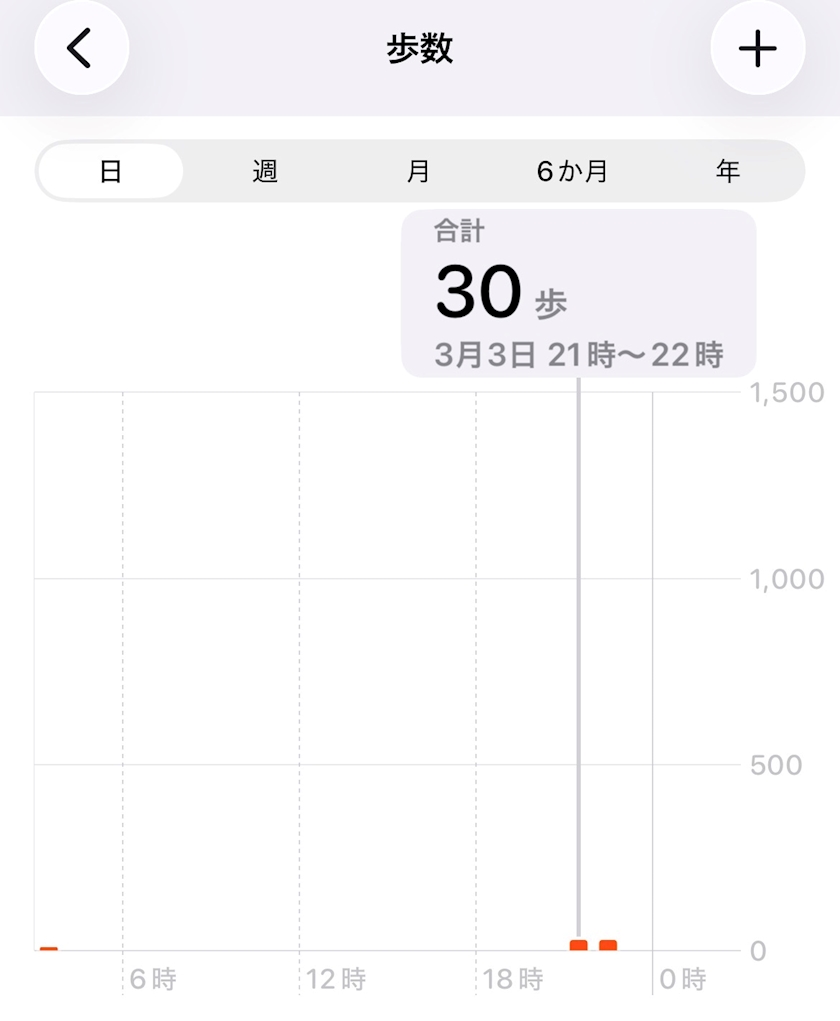The width and height of the screenshot is (840, 1021).
Task: Select the 日 day view
Action: click(110, 171)
